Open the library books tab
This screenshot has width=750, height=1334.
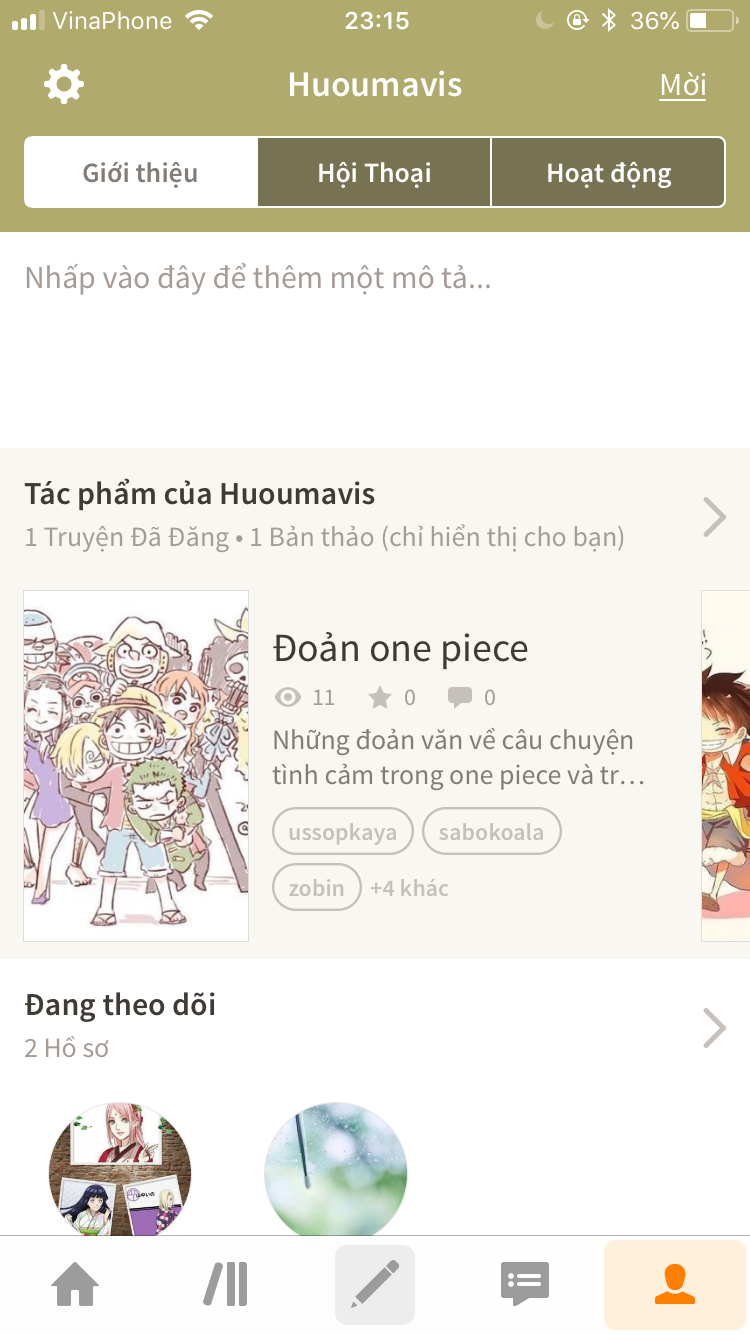[x=226, y=1285]
